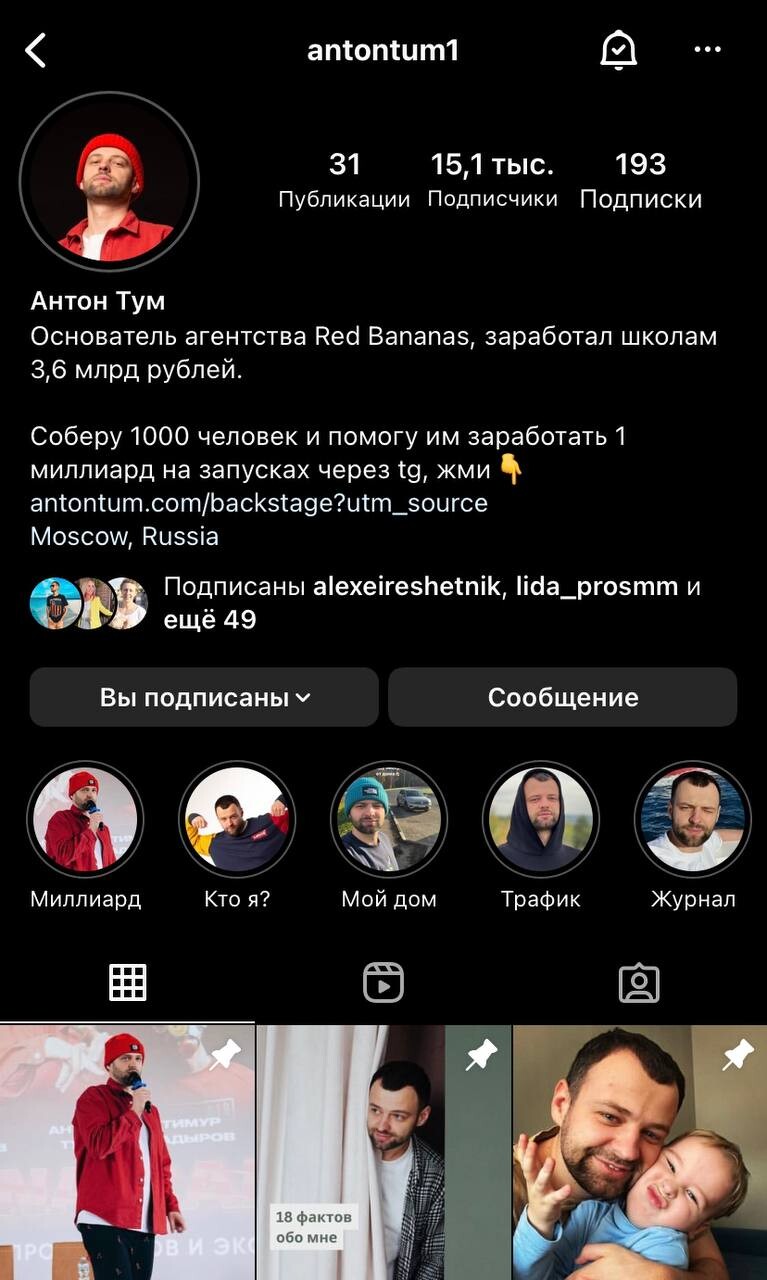Open the pinned post 18 фактов обо мне
The width and height of the screenshot is (767, 1280).
pyautogui.click(x=384, y=1152)
